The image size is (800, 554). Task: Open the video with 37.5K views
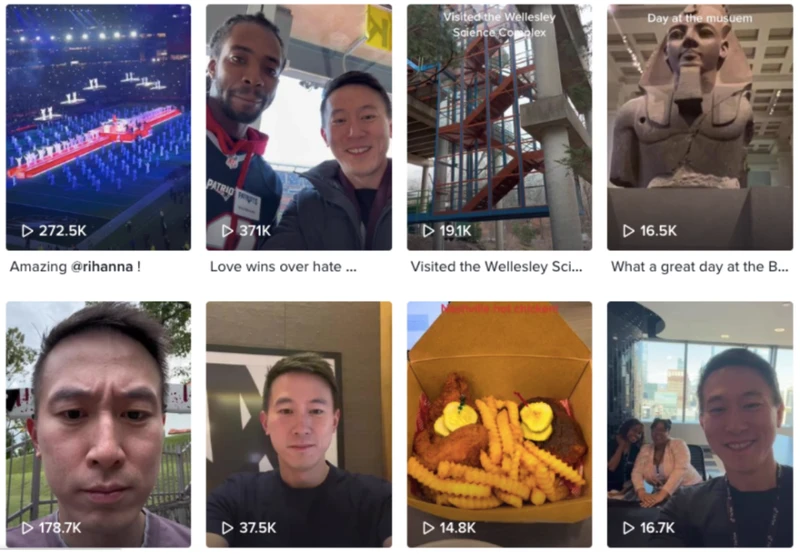tap(298, 423)
